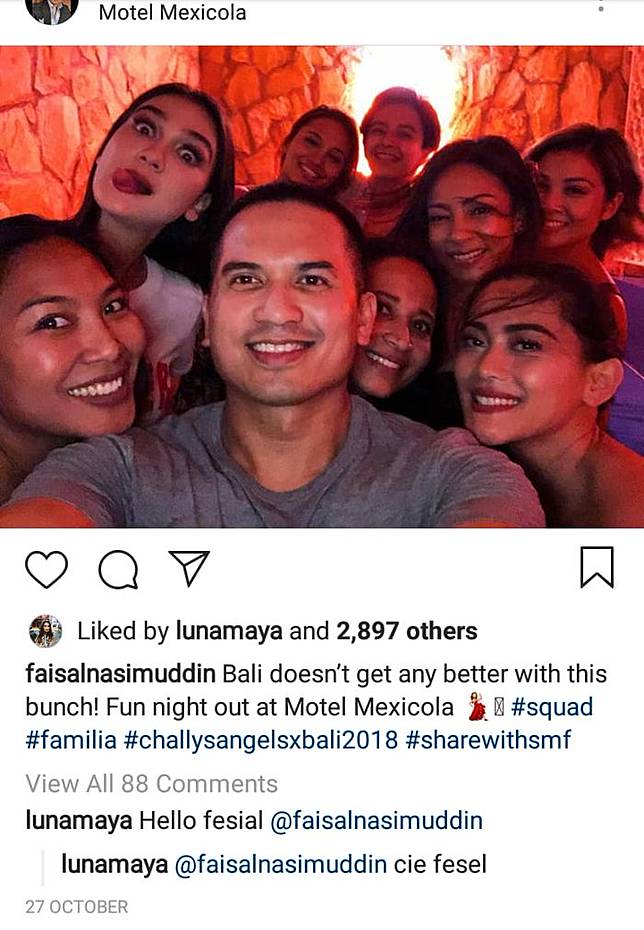Open the comment bubble icon
644x930 pixels.
coord(118,570)
